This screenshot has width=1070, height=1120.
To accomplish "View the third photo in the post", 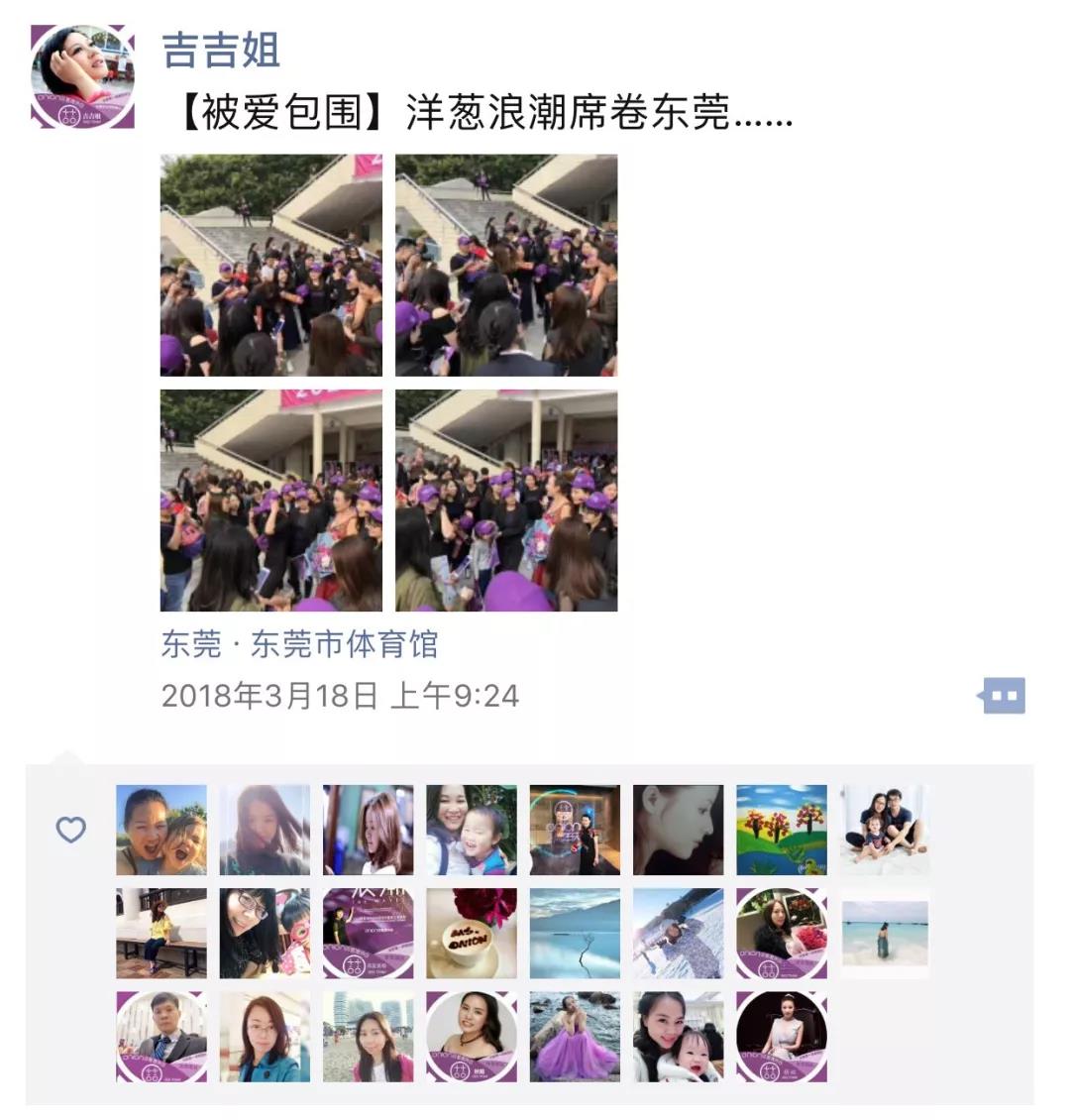I will tap(271, 501).
